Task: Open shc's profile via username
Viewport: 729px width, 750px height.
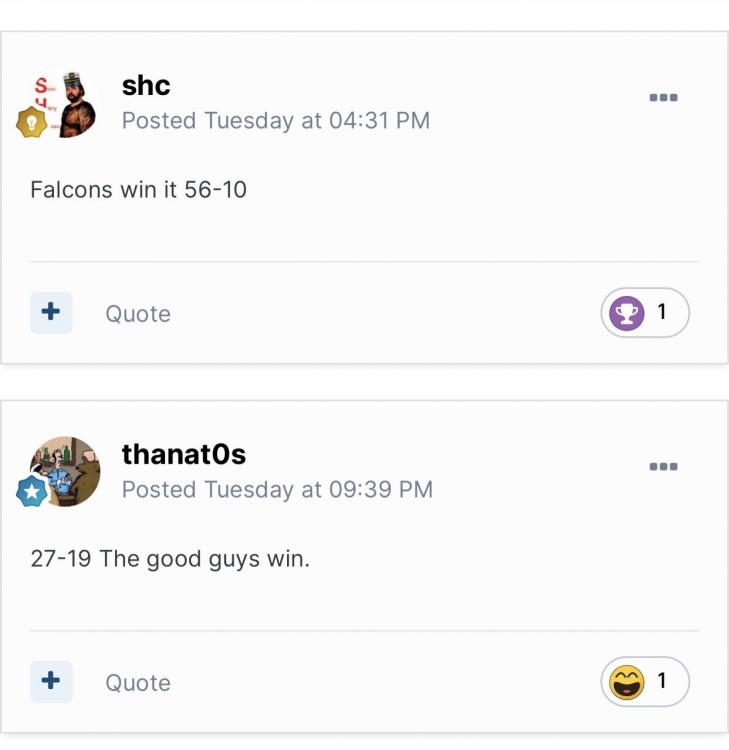Action: pyautogui.click(x=146, y=85)
